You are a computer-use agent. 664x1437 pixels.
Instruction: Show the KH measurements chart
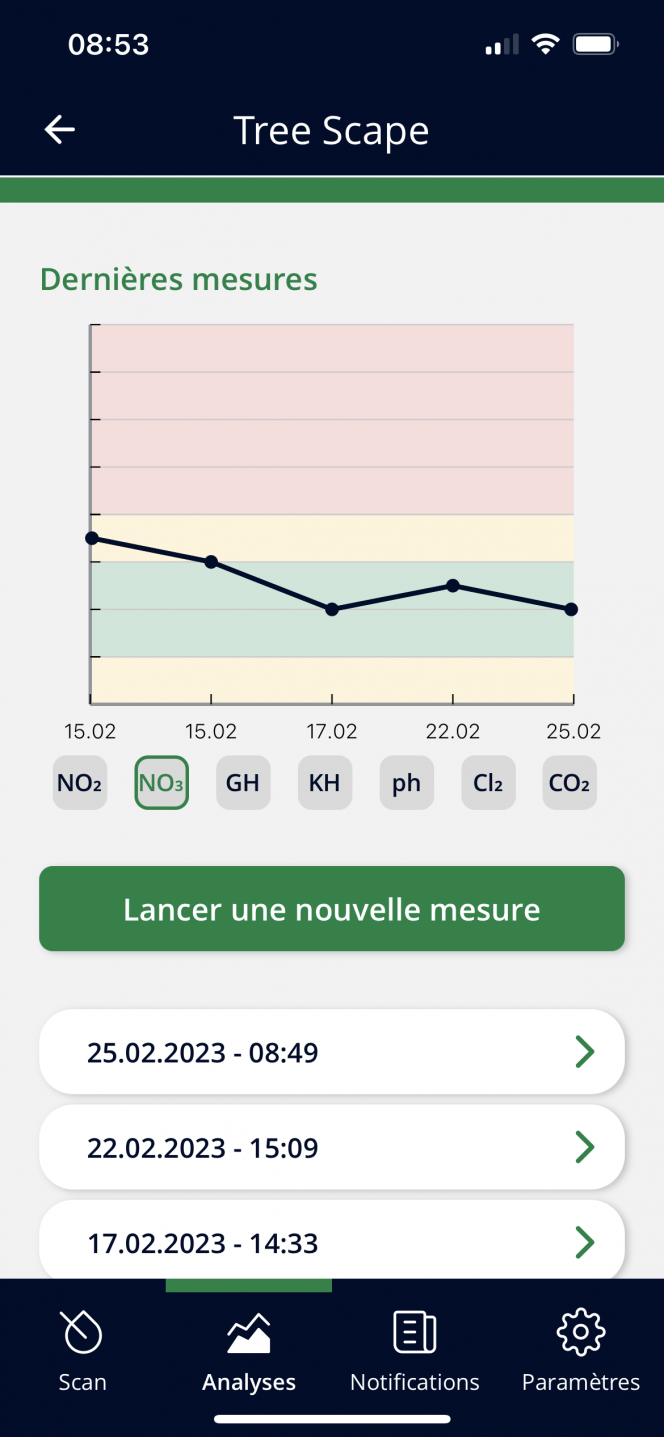324,783
